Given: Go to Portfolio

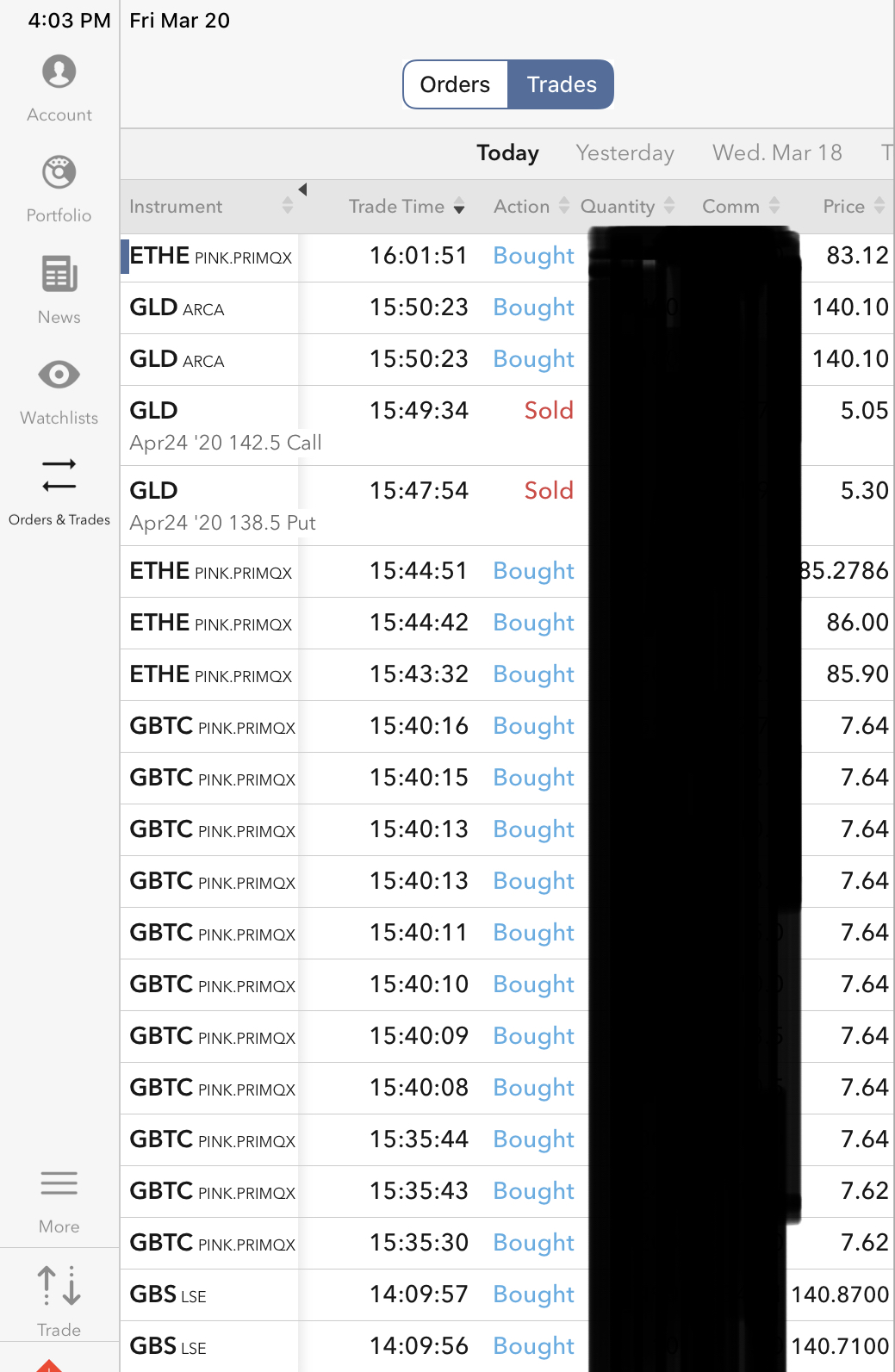Looking at the screenshot, I should click(59, 188).
